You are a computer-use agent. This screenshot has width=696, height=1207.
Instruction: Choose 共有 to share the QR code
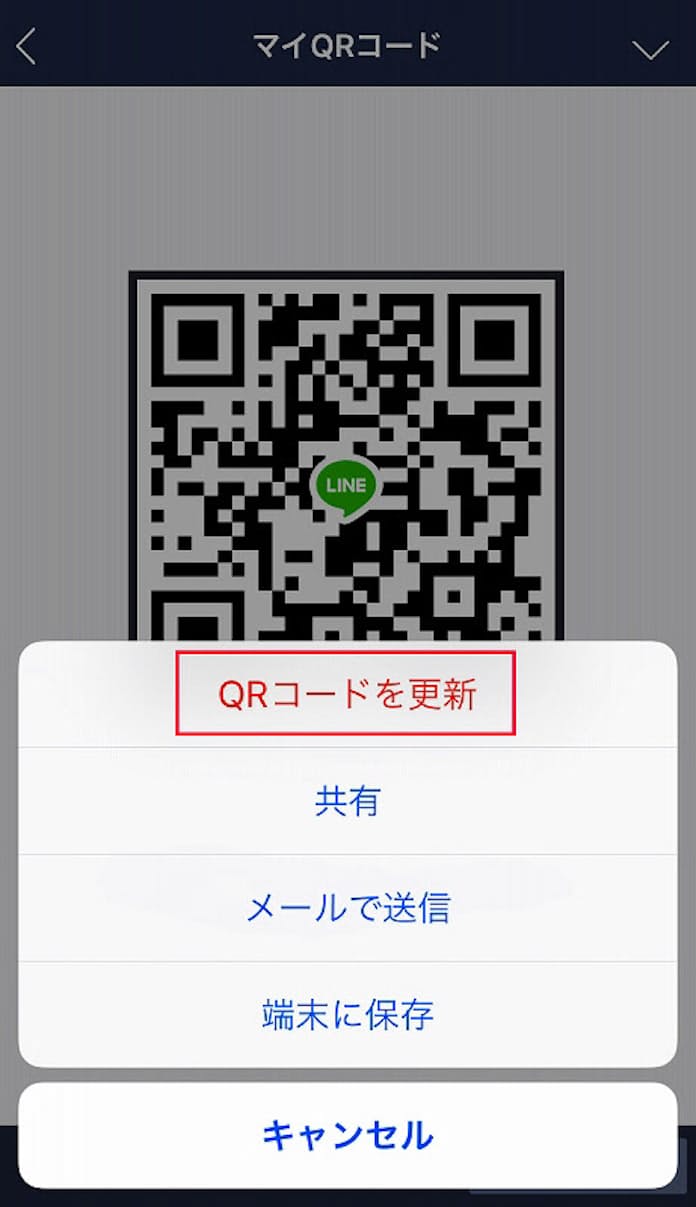click(347, 801)
